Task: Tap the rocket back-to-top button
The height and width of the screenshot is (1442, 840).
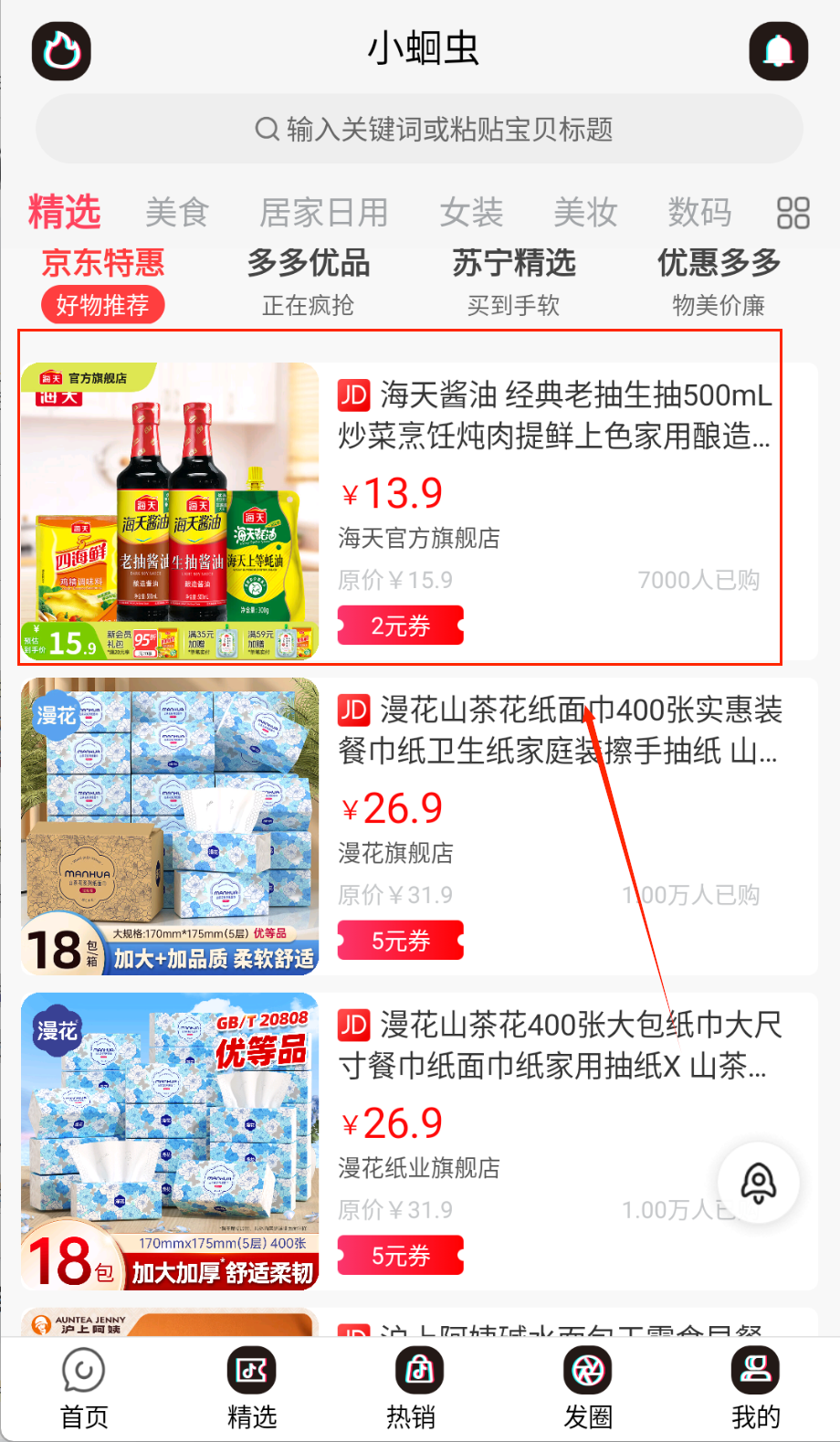Action: pyautogui.click(x=759, y=1183)
